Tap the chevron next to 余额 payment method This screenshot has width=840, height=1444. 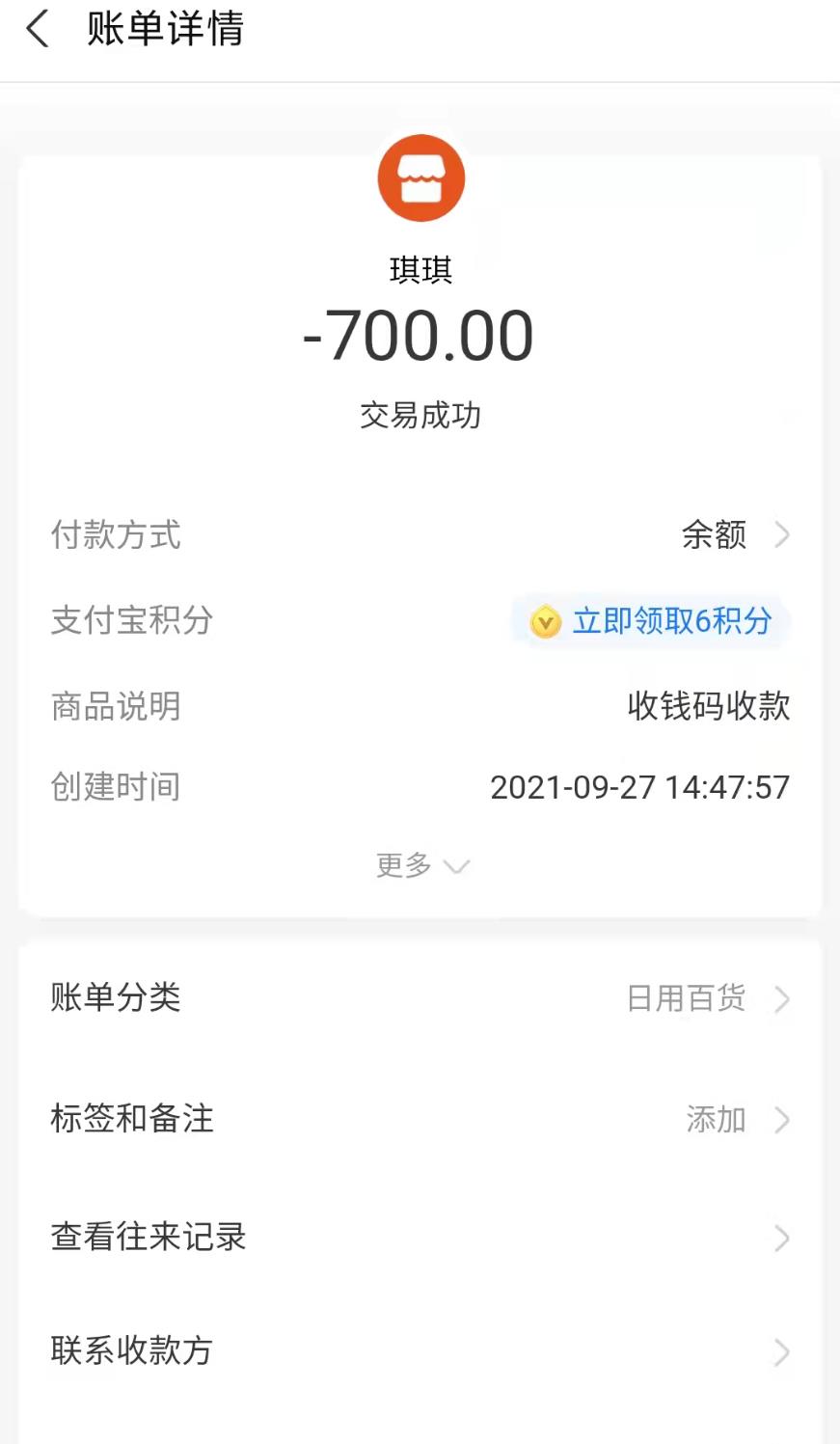[781, 535]
